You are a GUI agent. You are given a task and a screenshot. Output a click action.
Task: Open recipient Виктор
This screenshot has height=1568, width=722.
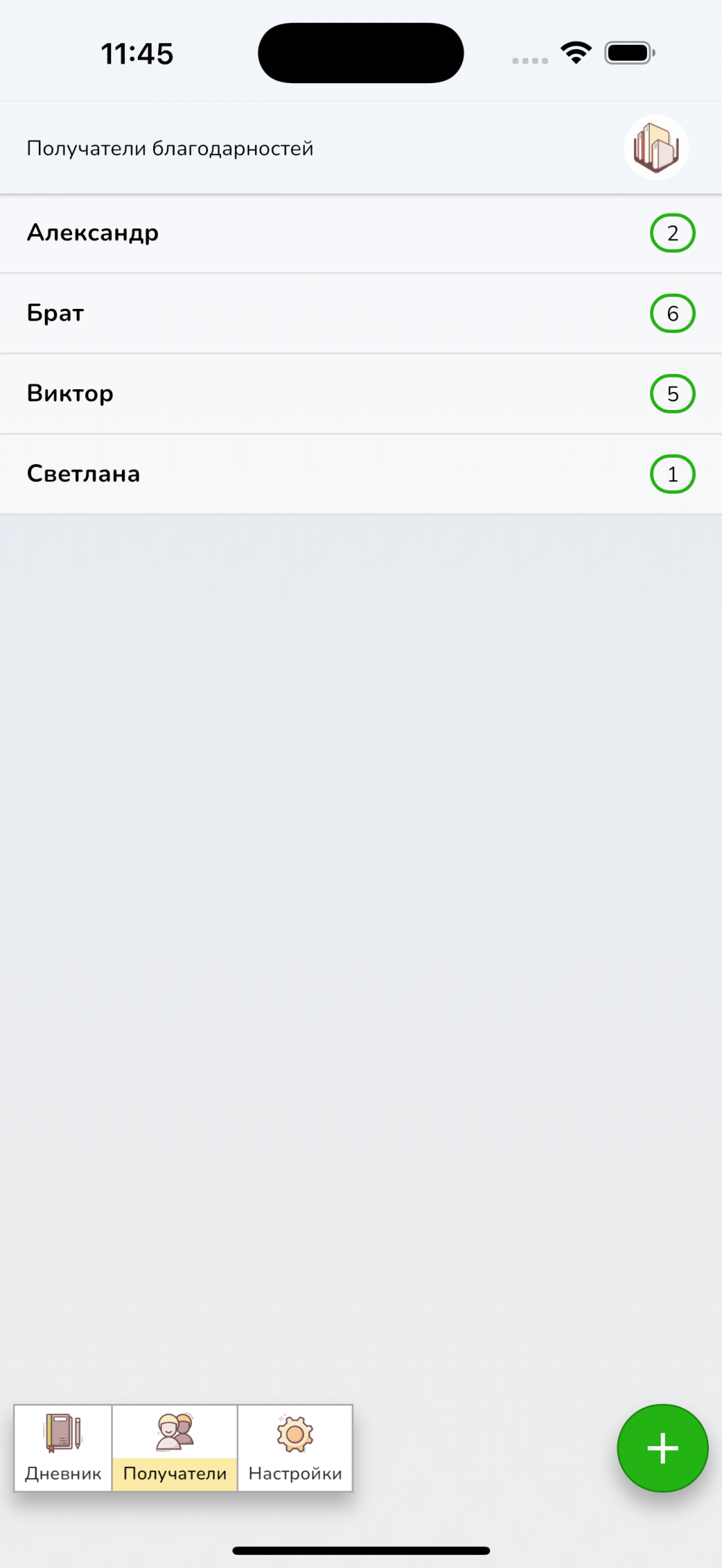coord(361,393)
